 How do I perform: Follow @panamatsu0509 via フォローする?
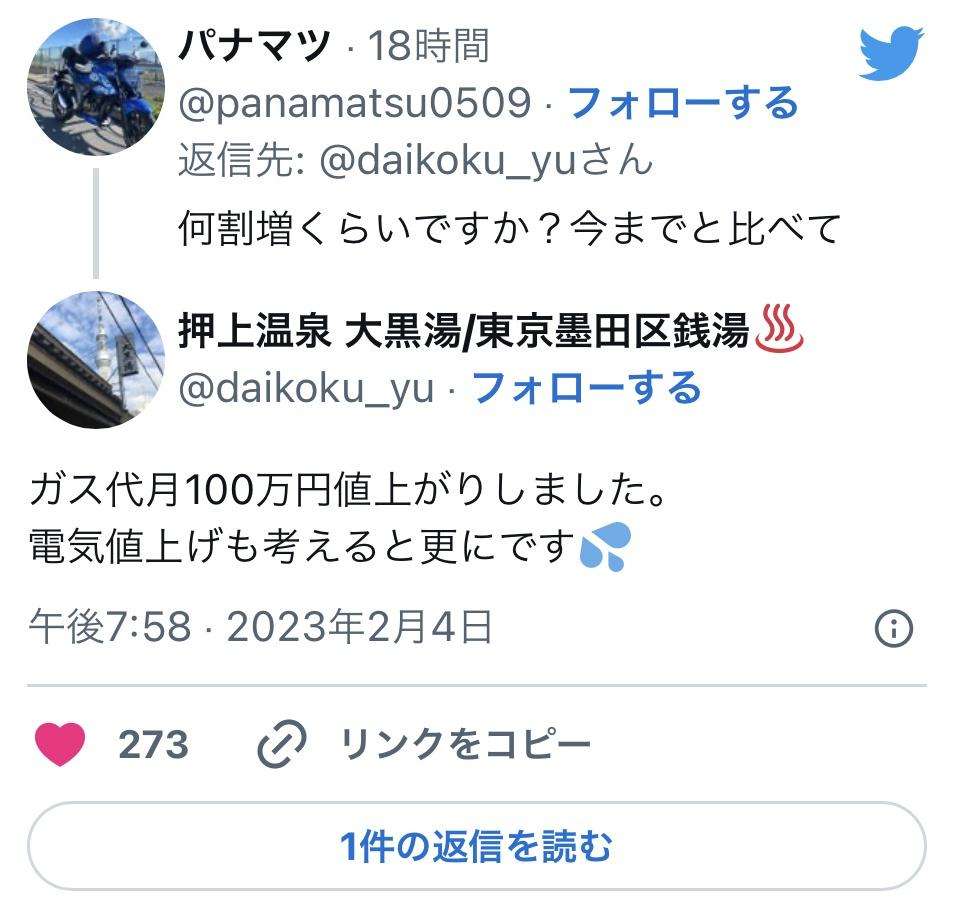[683, 103]
